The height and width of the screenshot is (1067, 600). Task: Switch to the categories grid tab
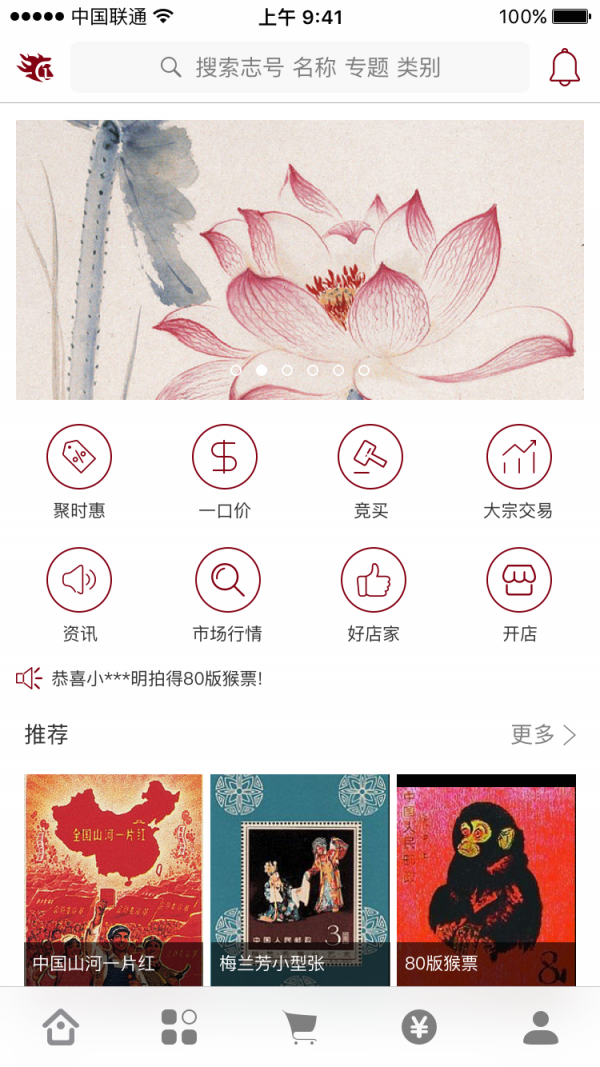pyautogui.click(x=180, y=1027)
